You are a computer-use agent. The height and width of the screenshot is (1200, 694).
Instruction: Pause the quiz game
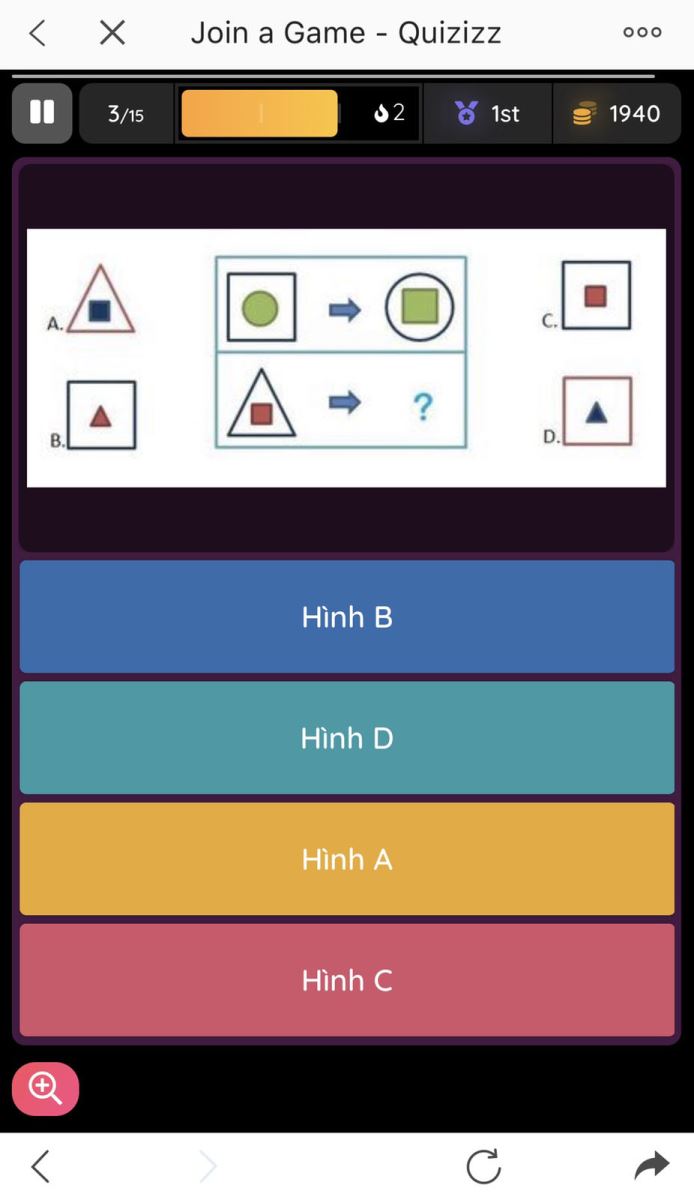pyautogui.click(x=42, y=112)
